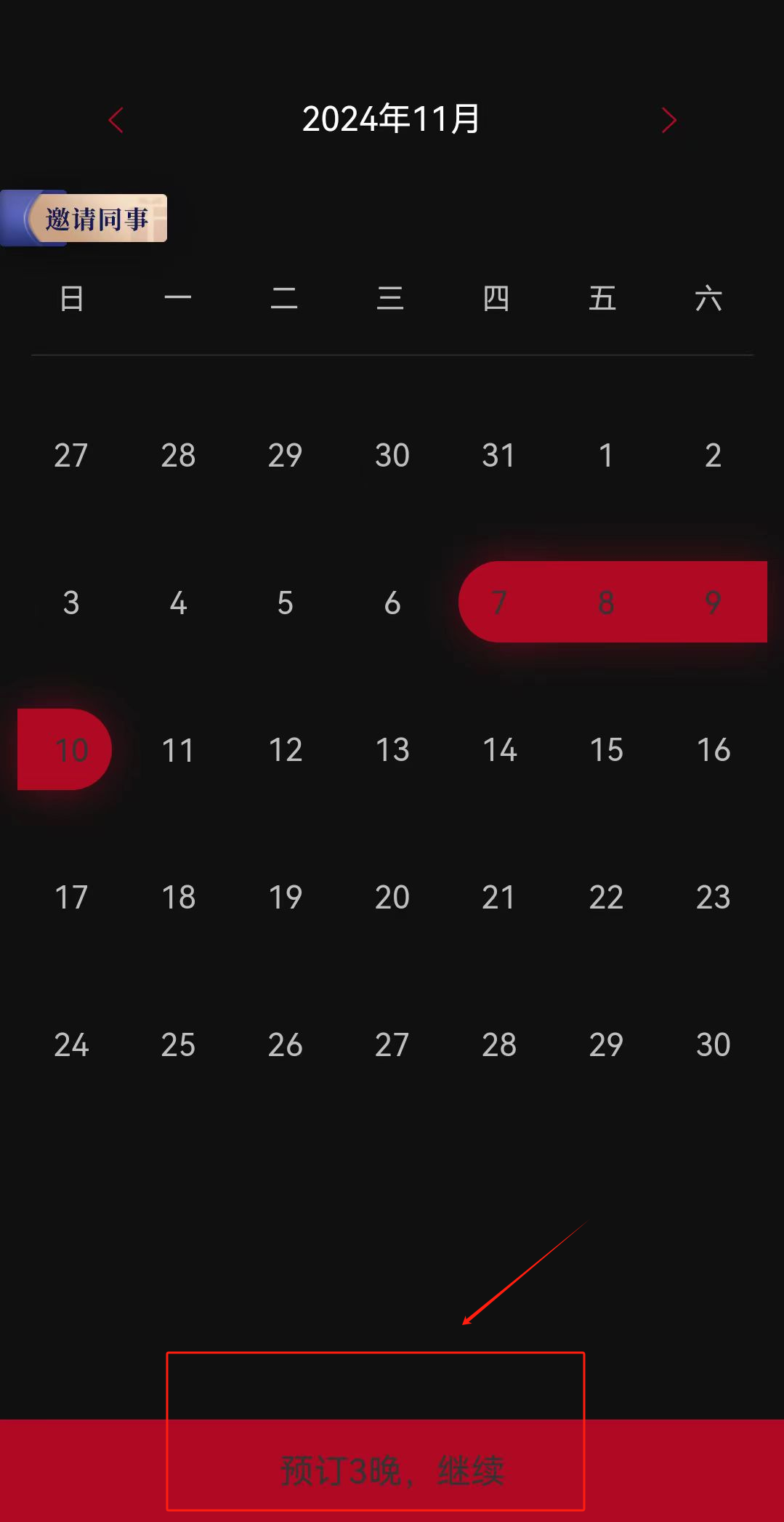Pick November 24 on the calendar
The height and width of the screenshot is (1522, 784).
[x=71, y=1045]
